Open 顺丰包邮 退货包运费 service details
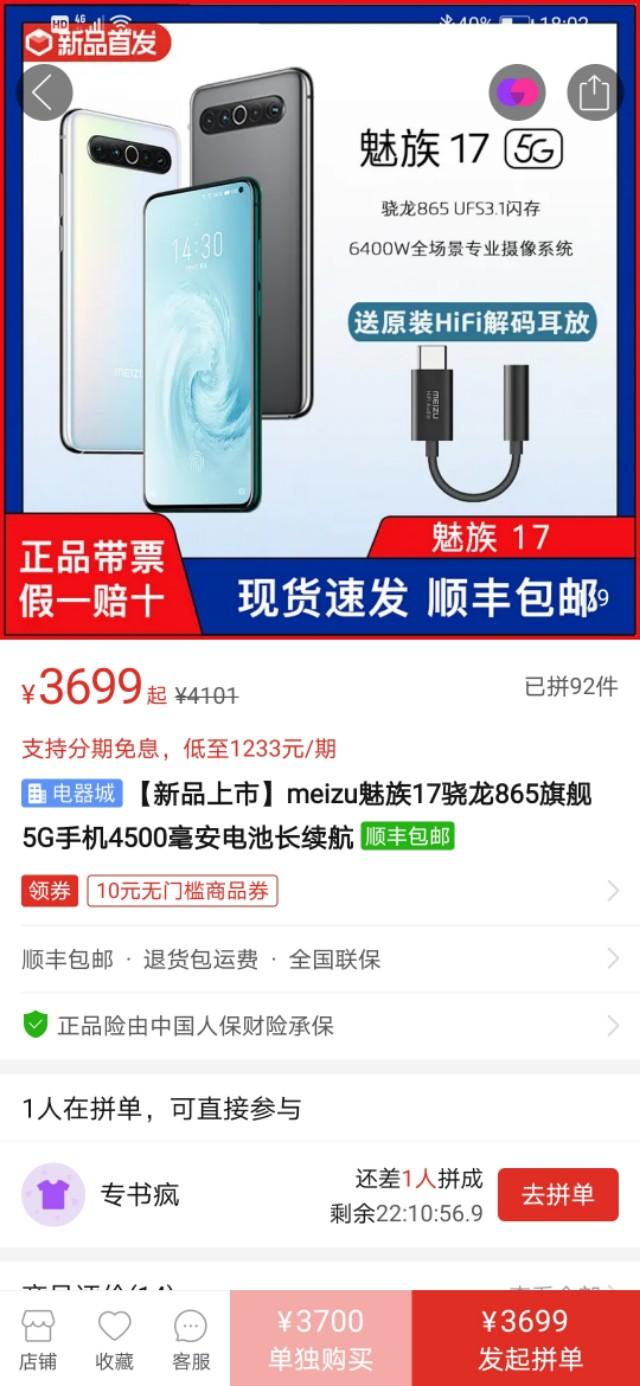 point(320,960)
